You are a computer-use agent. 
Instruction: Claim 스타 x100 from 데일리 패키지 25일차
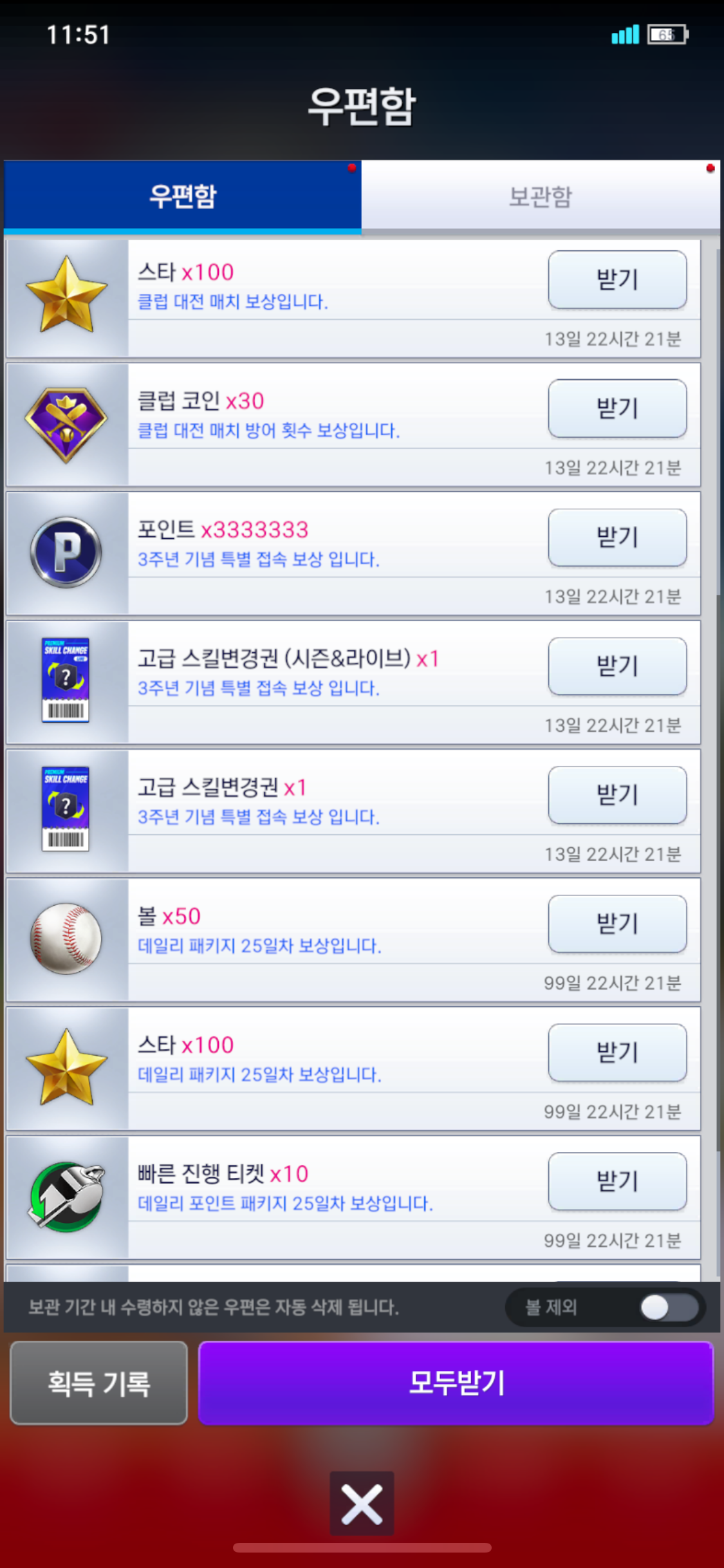point(617,1052)
